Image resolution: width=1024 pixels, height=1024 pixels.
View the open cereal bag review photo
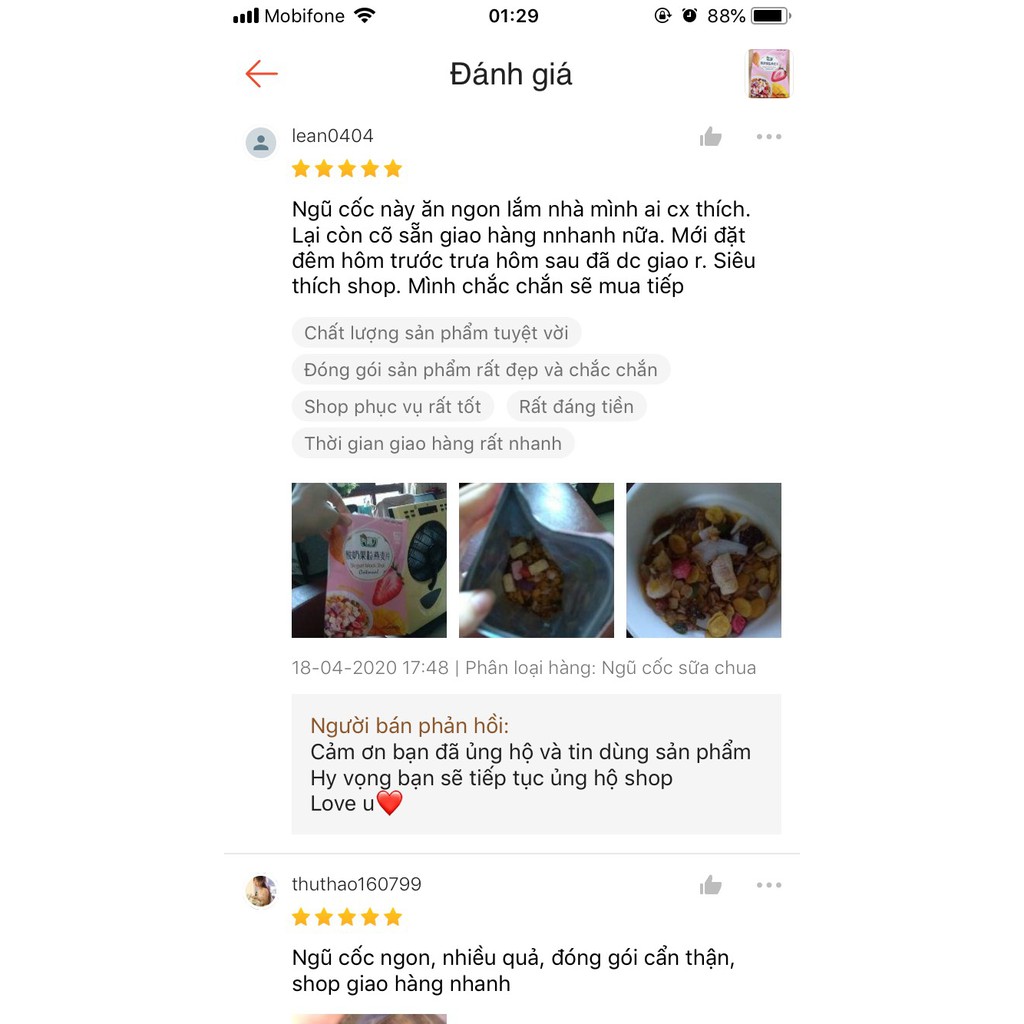point(536,560)
